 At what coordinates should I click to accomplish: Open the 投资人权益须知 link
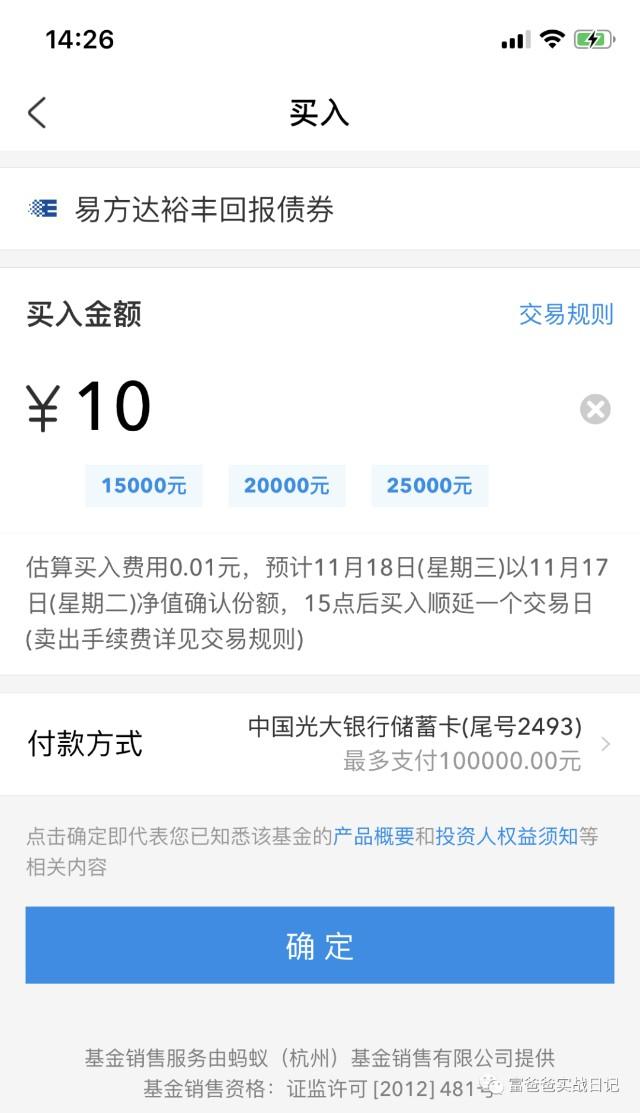pos(507,836)
